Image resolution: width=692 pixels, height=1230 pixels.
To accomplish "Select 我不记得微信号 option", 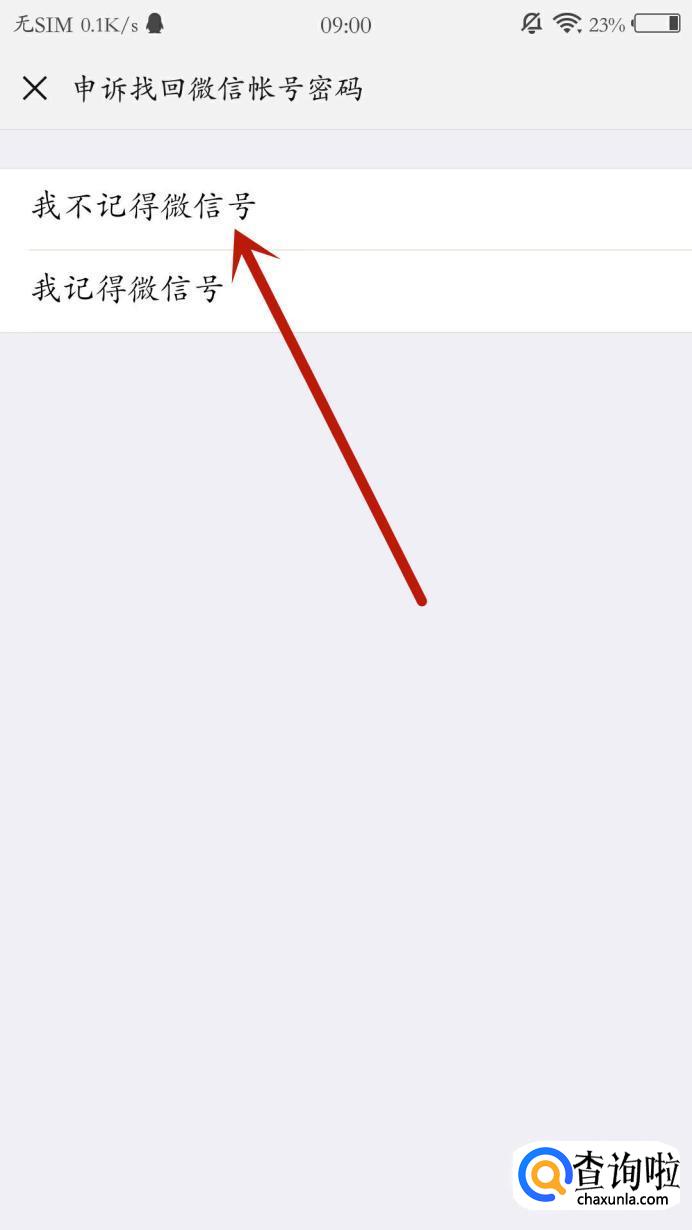I will coord(346,209).
